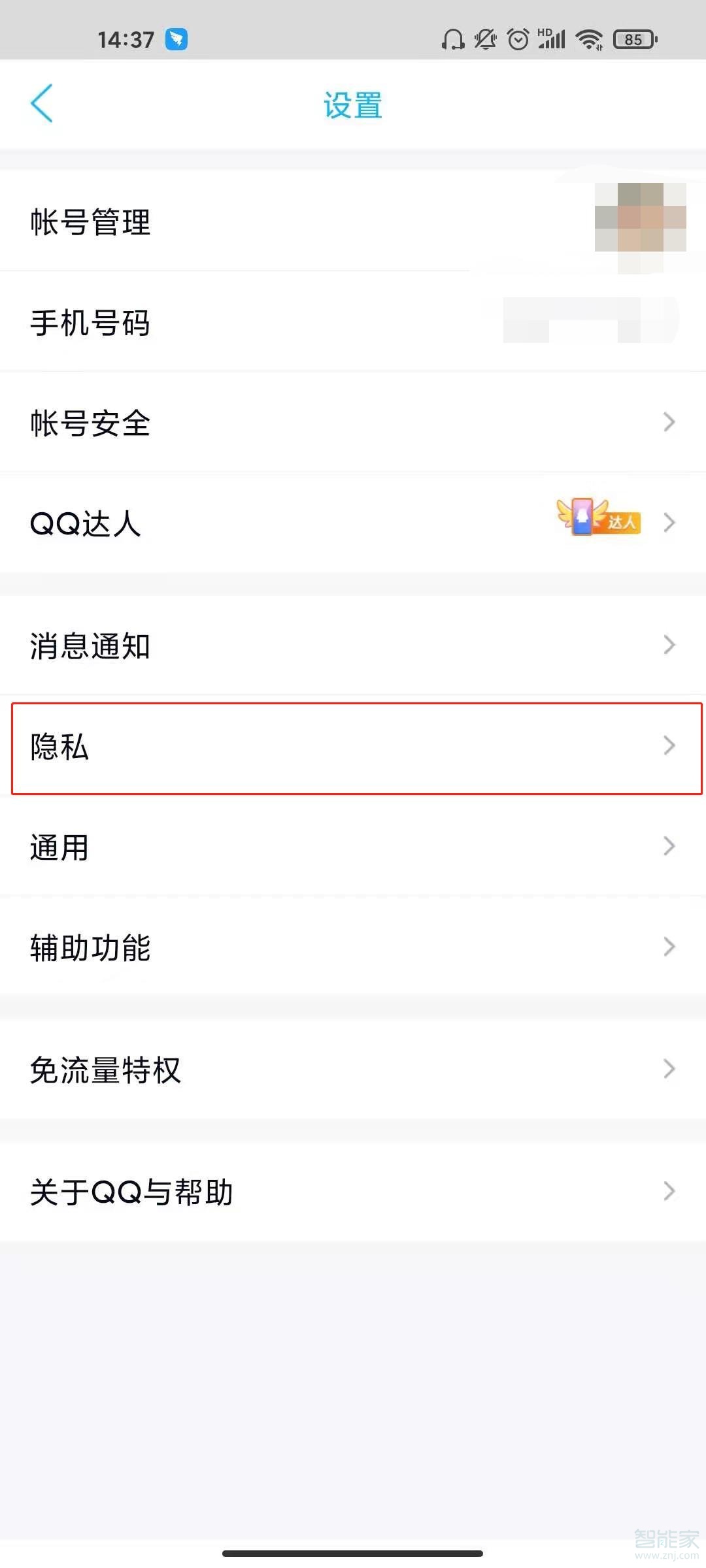Open the QQ达人 row
Image resolution: width=706 pixels, height=1568 pixels.
point(353,523)
